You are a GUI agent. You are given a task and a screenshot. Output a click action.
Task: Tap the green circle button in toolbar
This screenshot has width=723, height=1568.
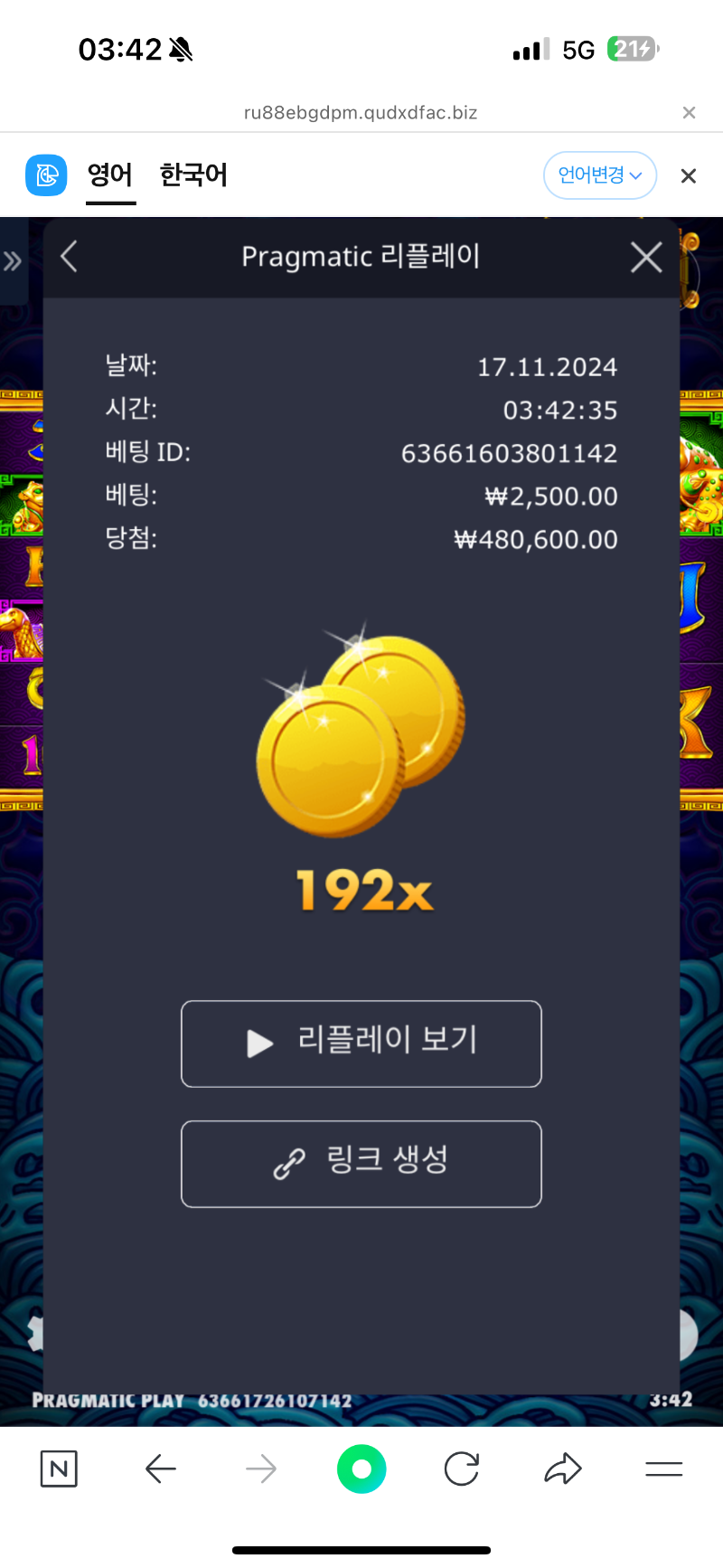point(361,1469)
